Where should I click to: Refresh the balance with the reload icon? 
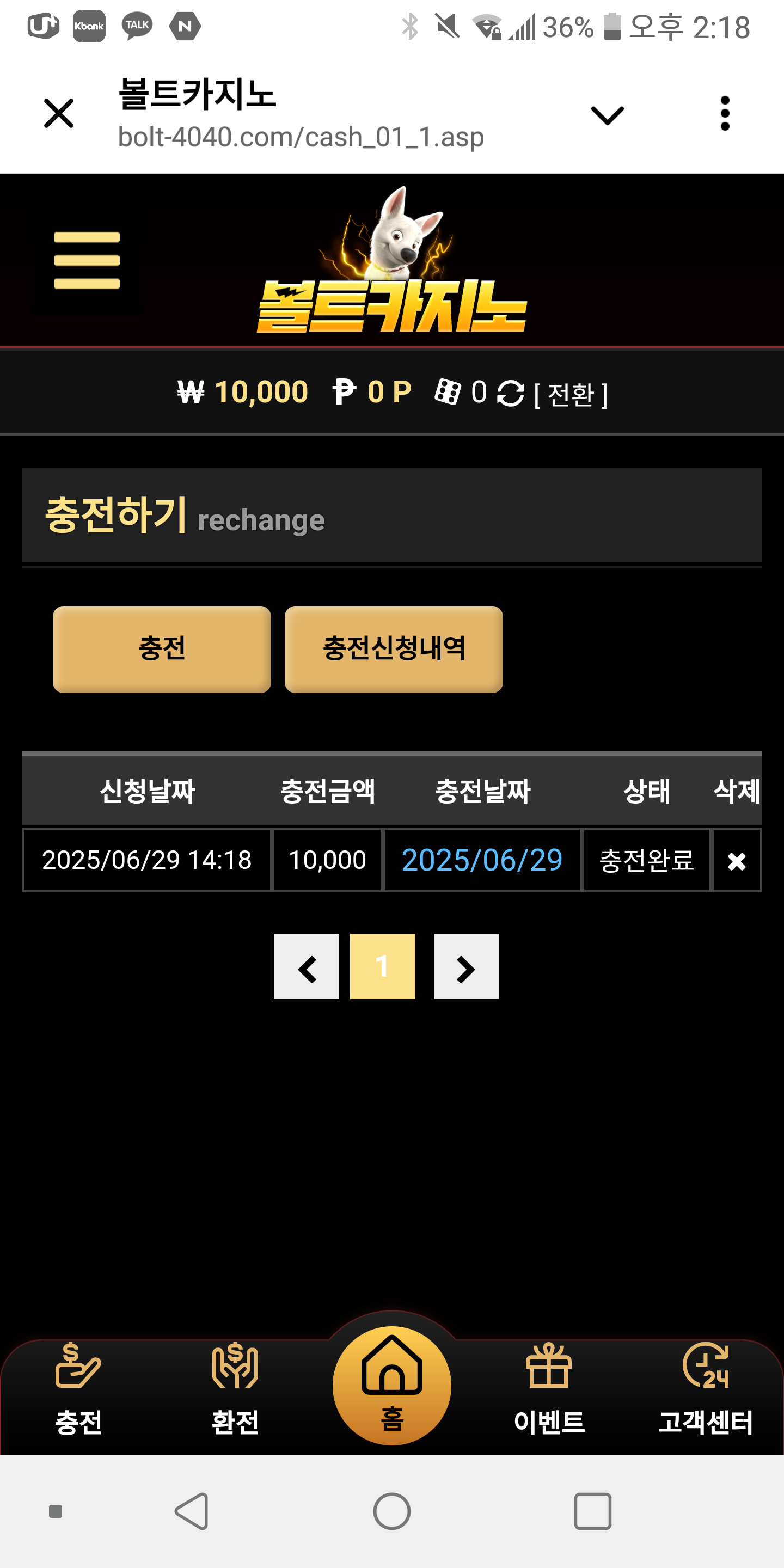tap(510, 393)
